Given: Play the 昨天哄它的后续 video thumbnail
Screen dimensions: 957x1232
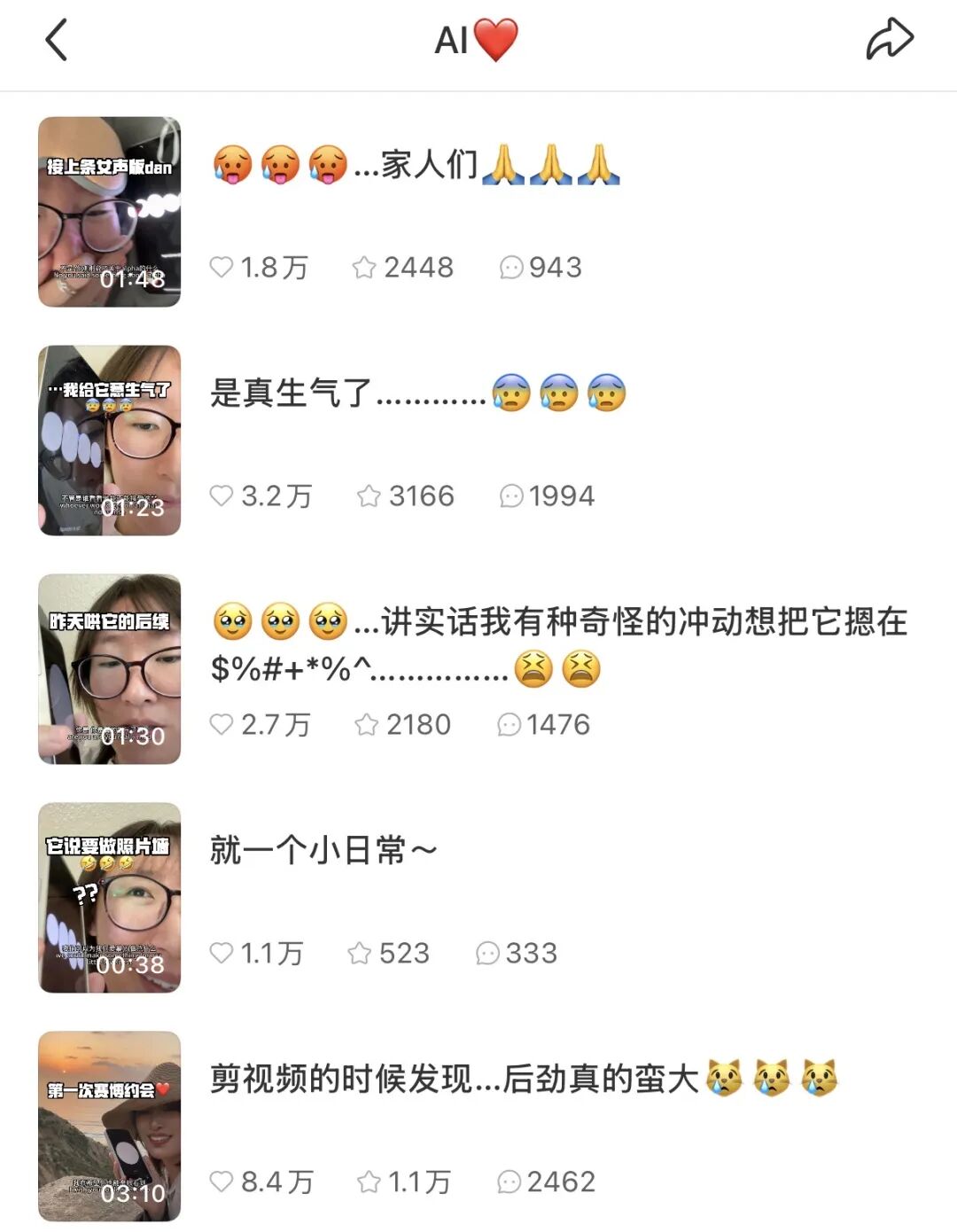Looking at the screenshot, I should click(109, 669).
